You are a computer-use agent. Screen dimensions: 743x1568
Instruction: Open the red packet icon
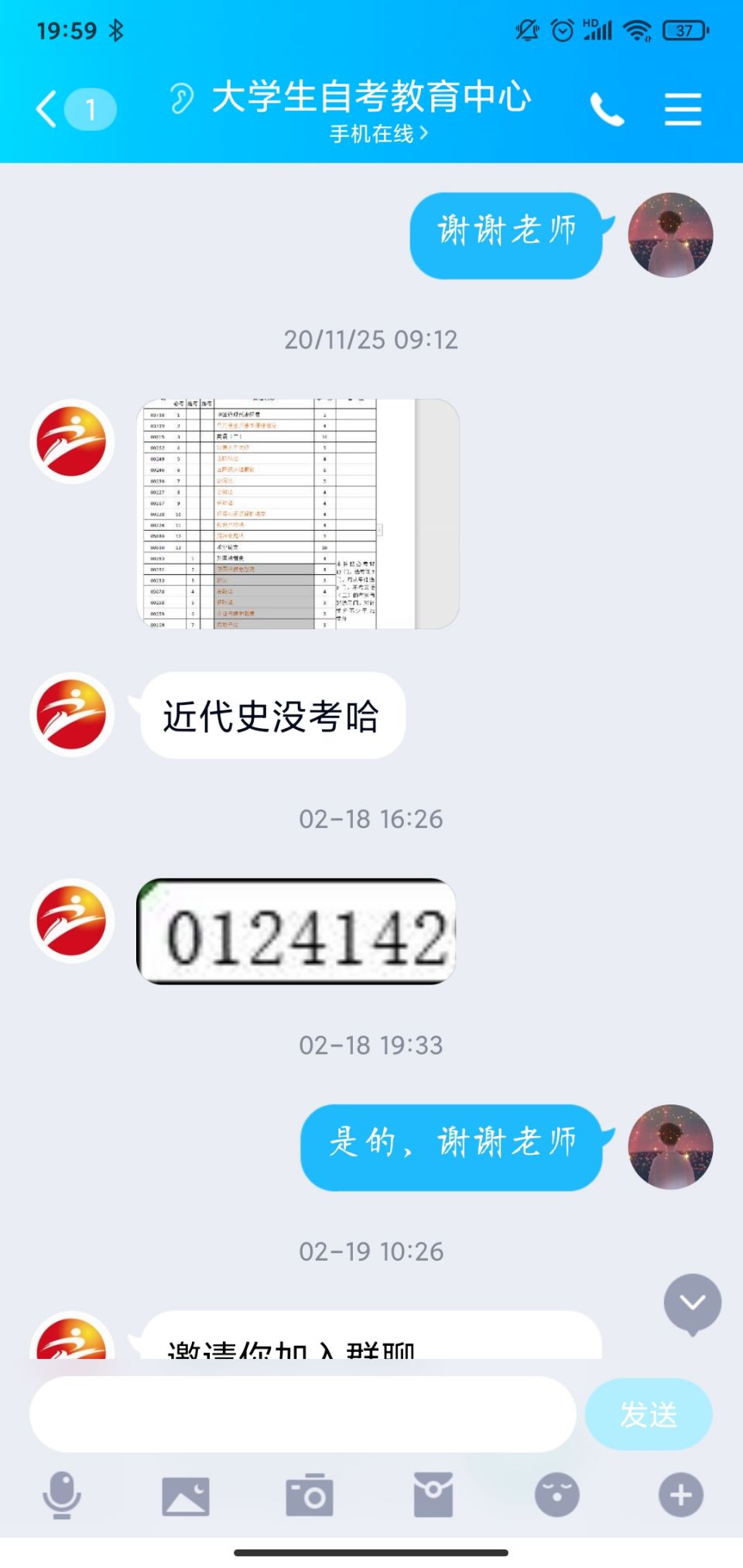tap(433, 1495)
